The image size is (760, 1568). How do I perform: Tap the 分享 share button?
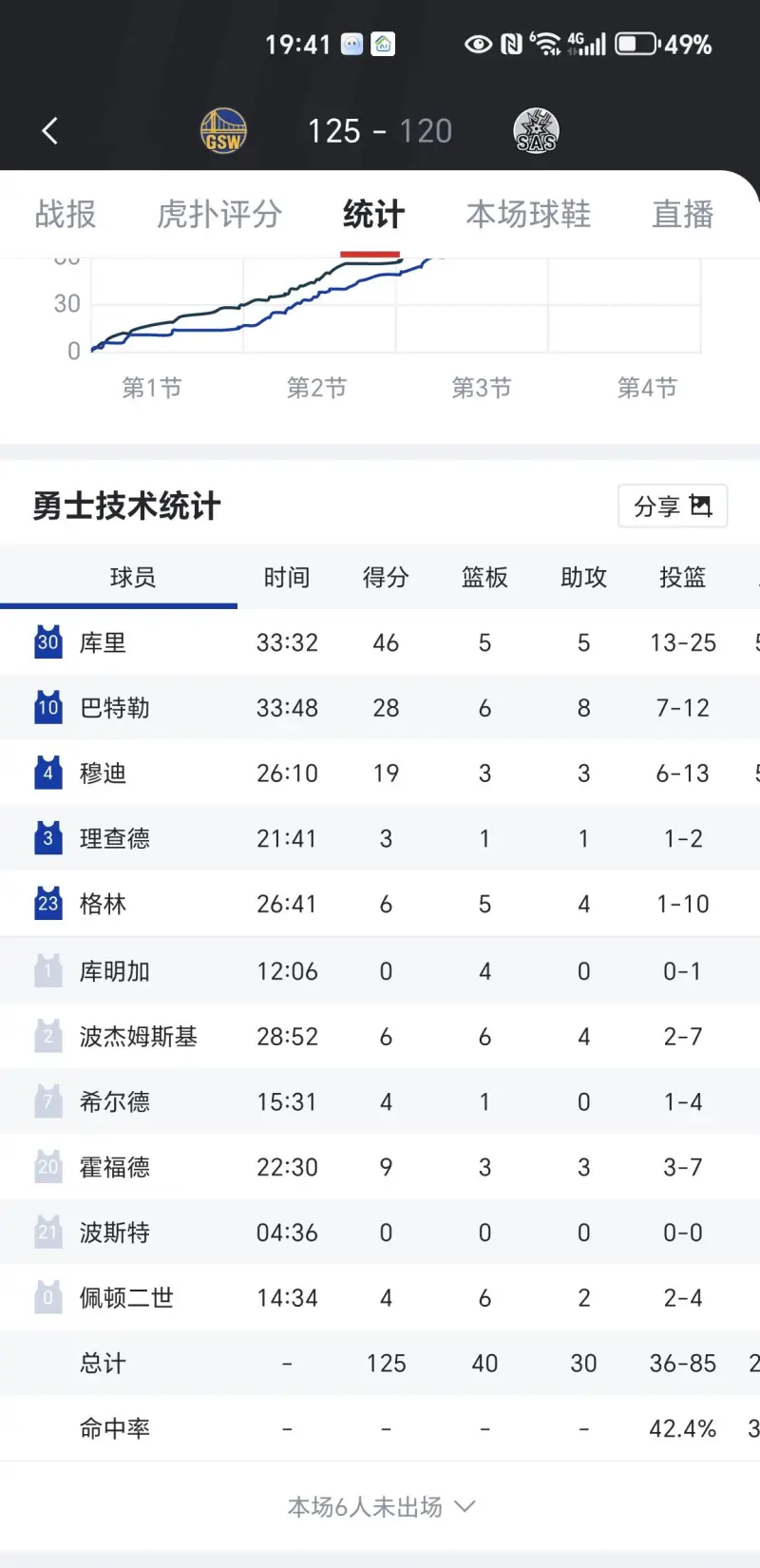pos(672,506)
